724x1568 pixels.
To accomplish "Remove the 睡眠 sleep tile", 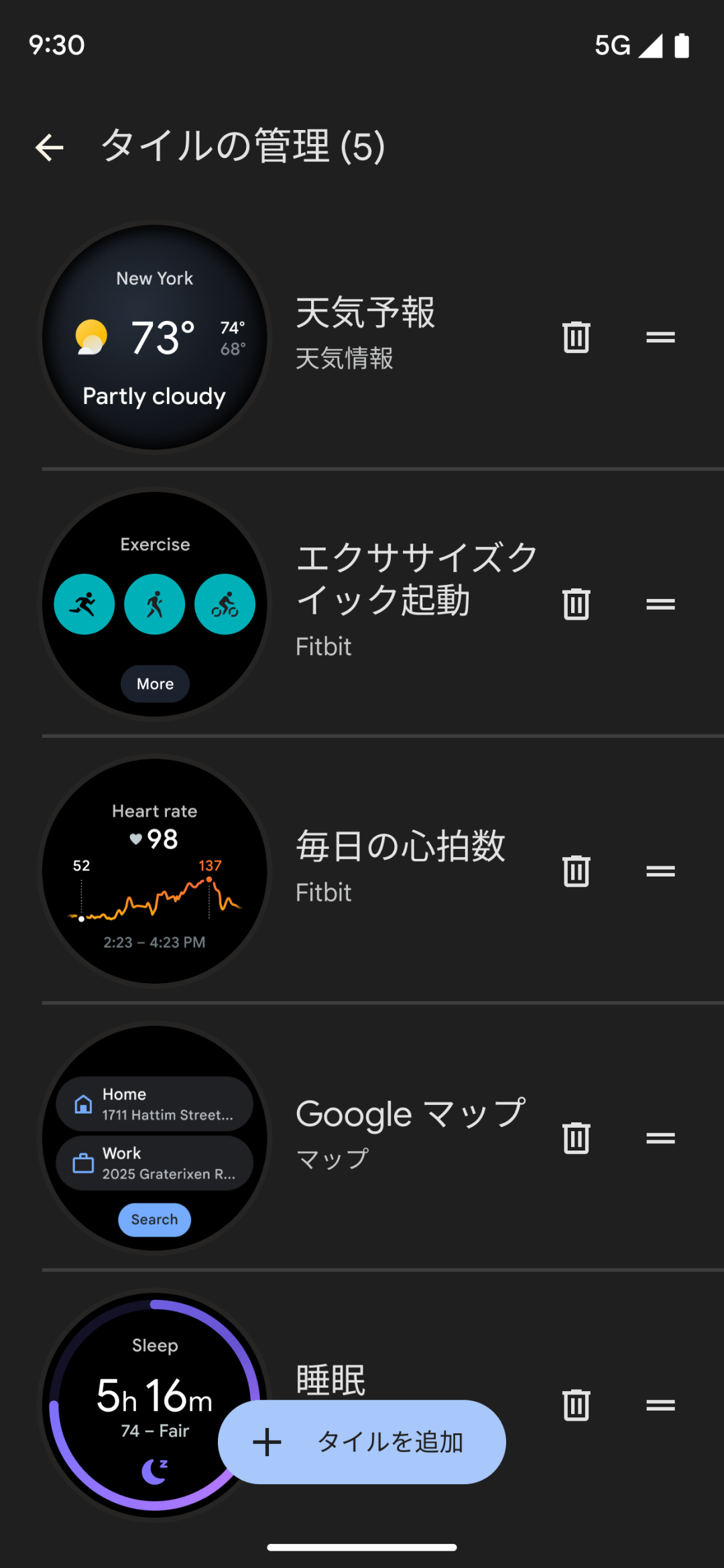I will click(576, 1404).
